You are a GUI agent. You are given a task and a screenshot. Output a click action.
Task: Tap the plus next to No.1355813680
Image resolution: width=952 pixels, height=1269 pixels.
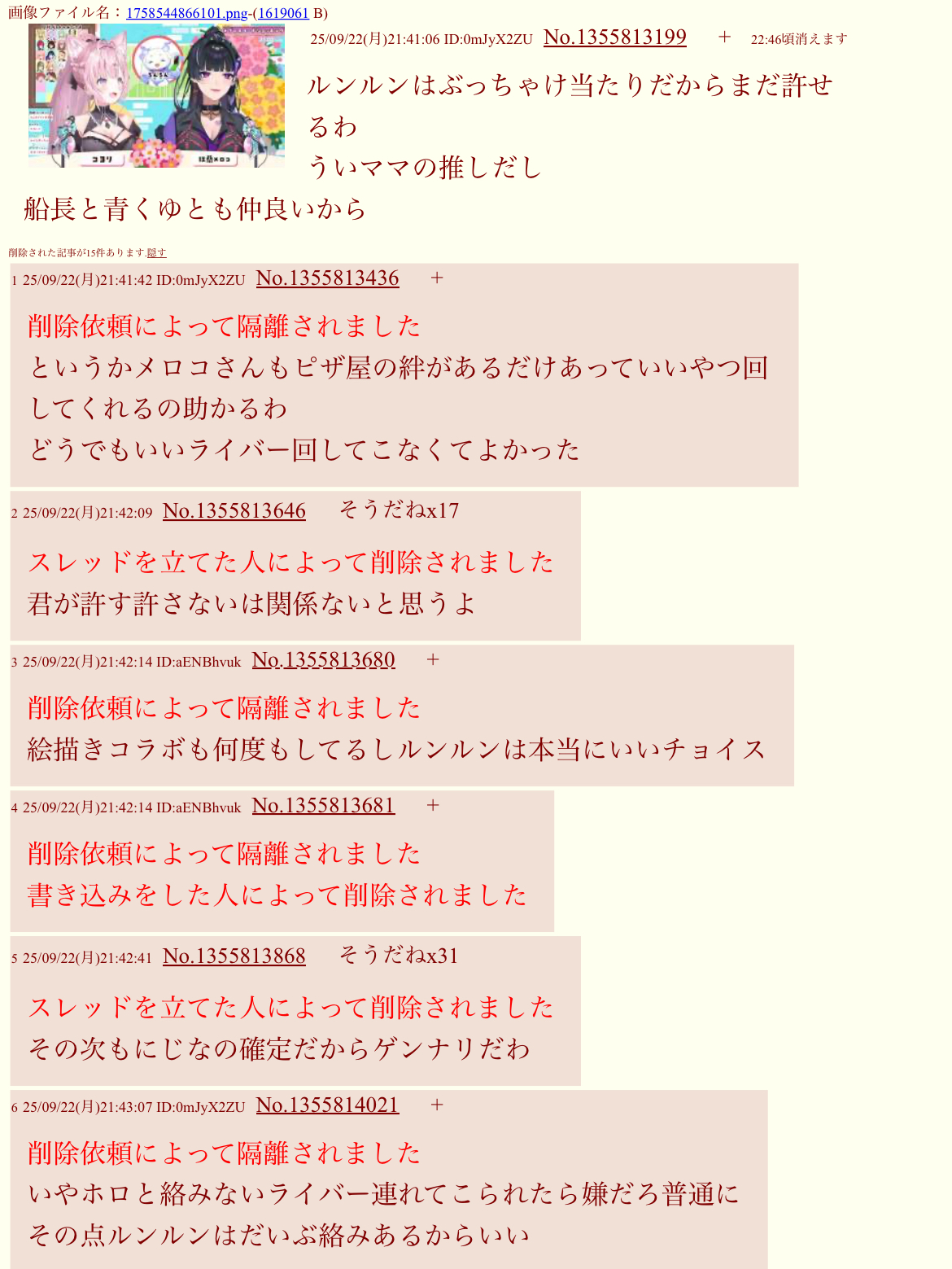click(x=433, y=660)
